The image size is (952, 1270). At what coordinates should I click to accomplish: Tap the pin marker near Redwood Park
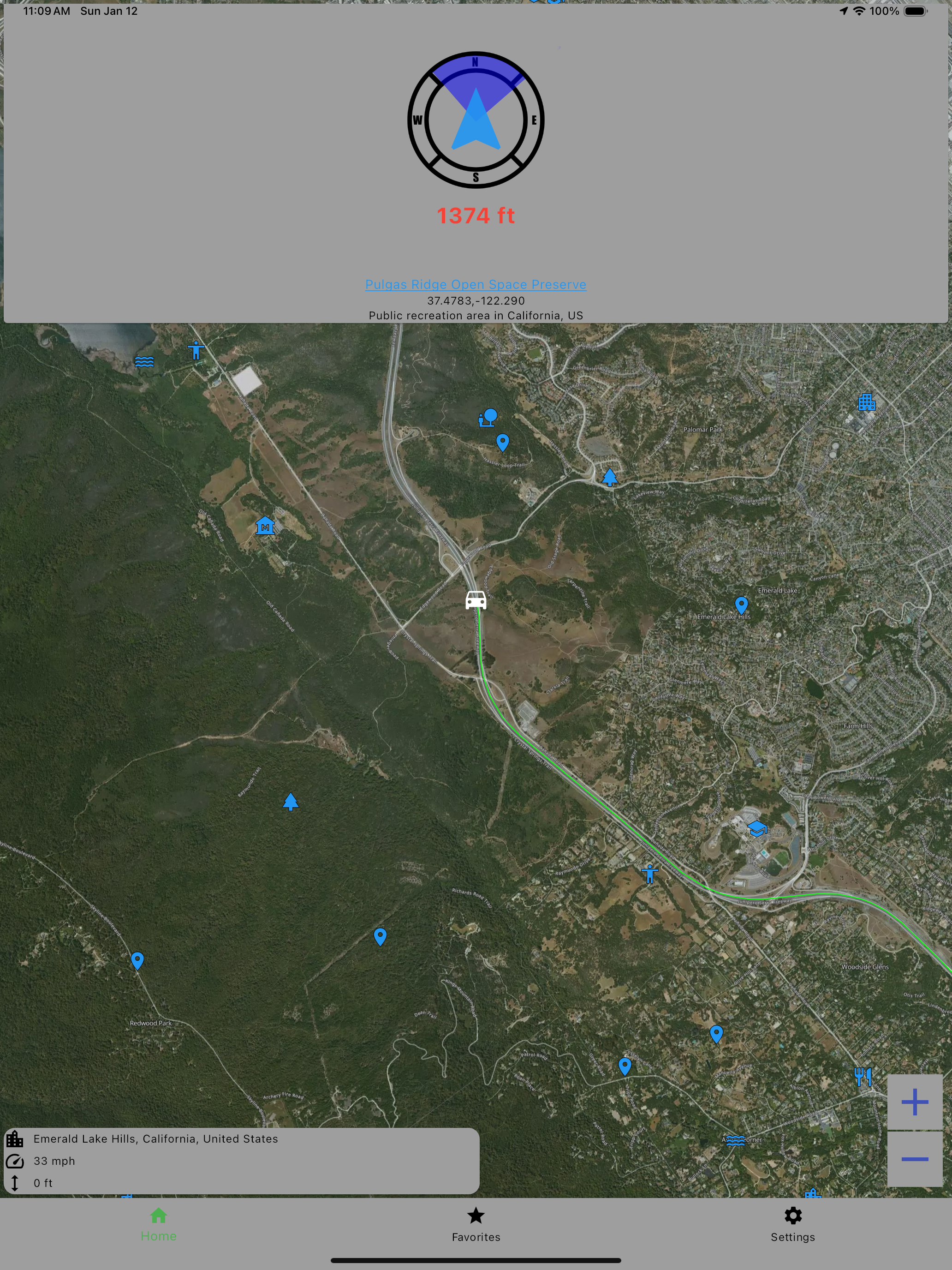point(137,960)
